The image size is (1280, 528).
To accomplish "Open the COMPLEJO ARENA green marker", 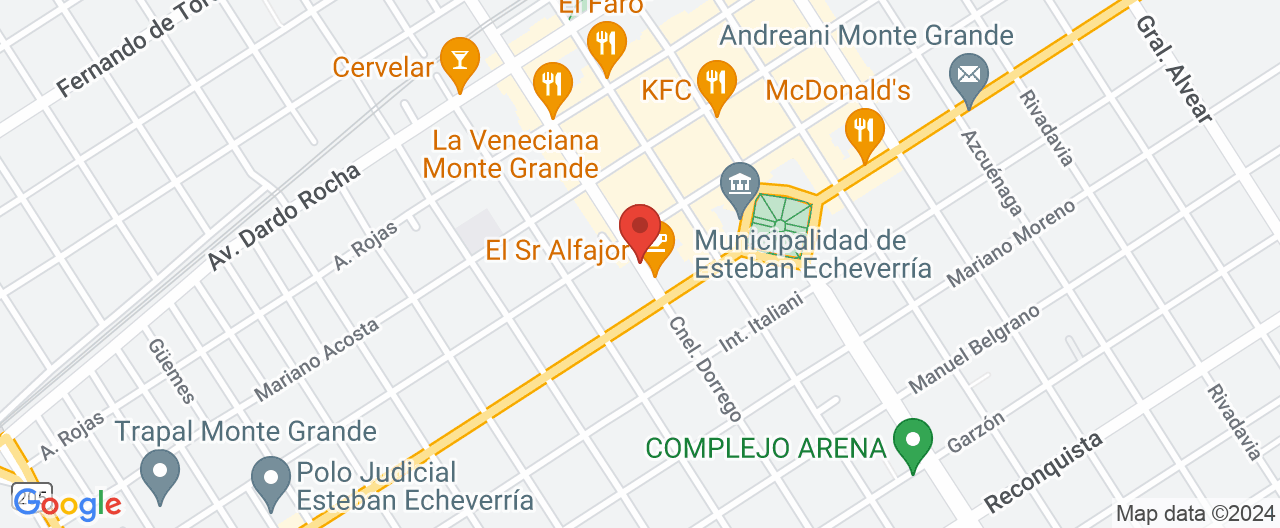I will point(912,441).
